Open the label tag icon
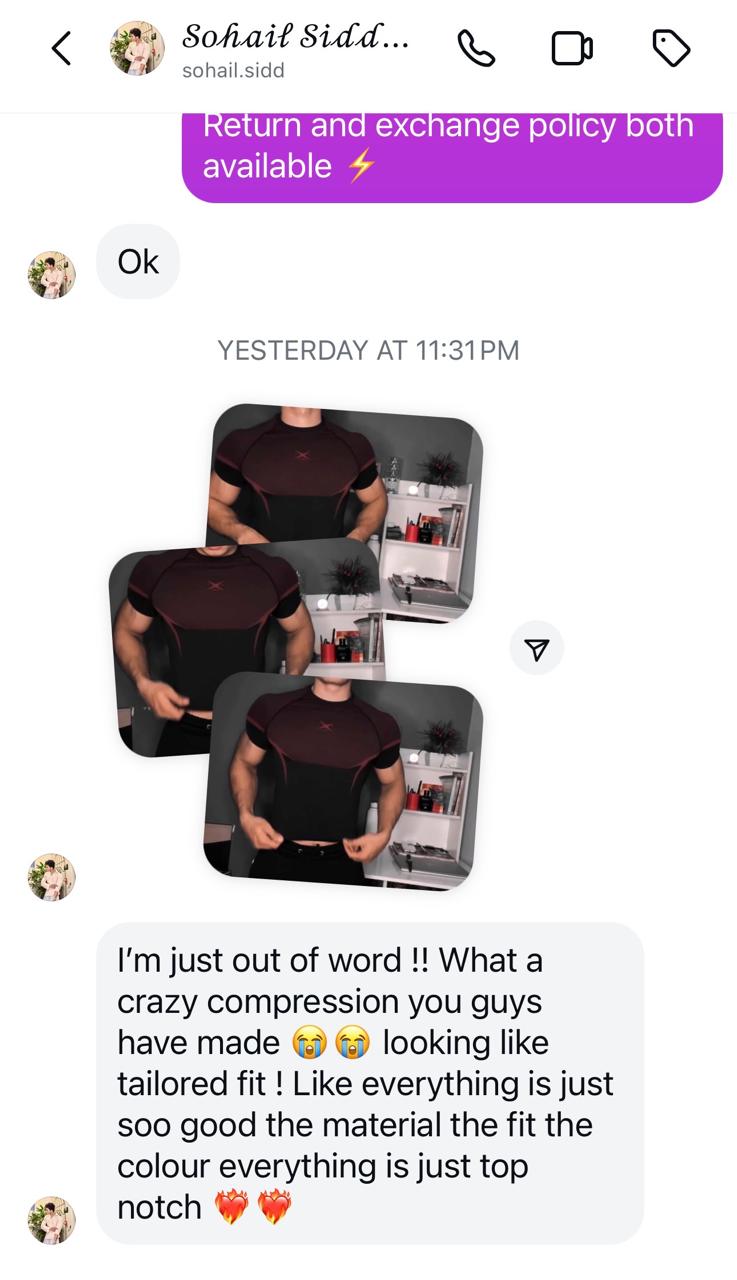The image size is (737, 1280). [x=670, y=48]
